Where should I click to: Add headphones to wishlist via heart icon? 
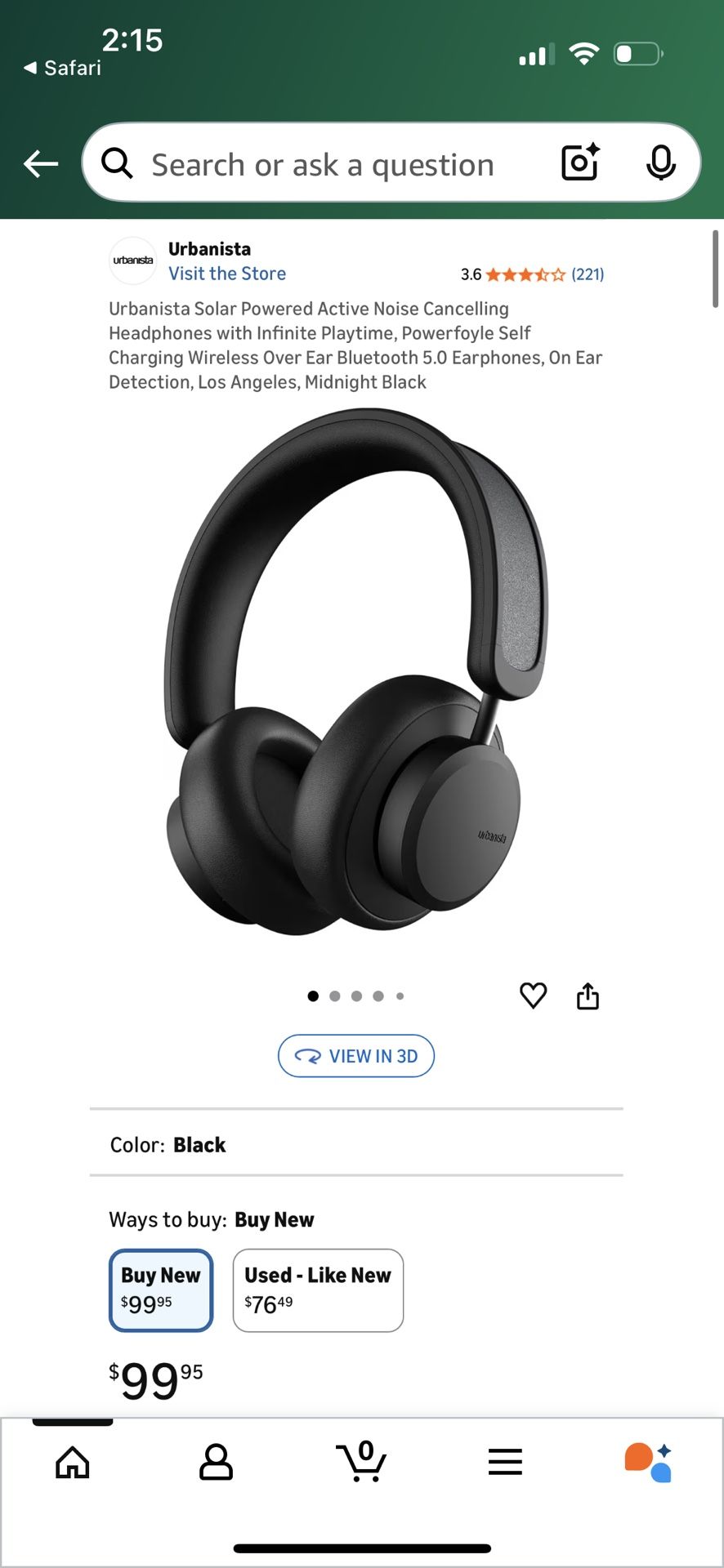click(534, 995)
